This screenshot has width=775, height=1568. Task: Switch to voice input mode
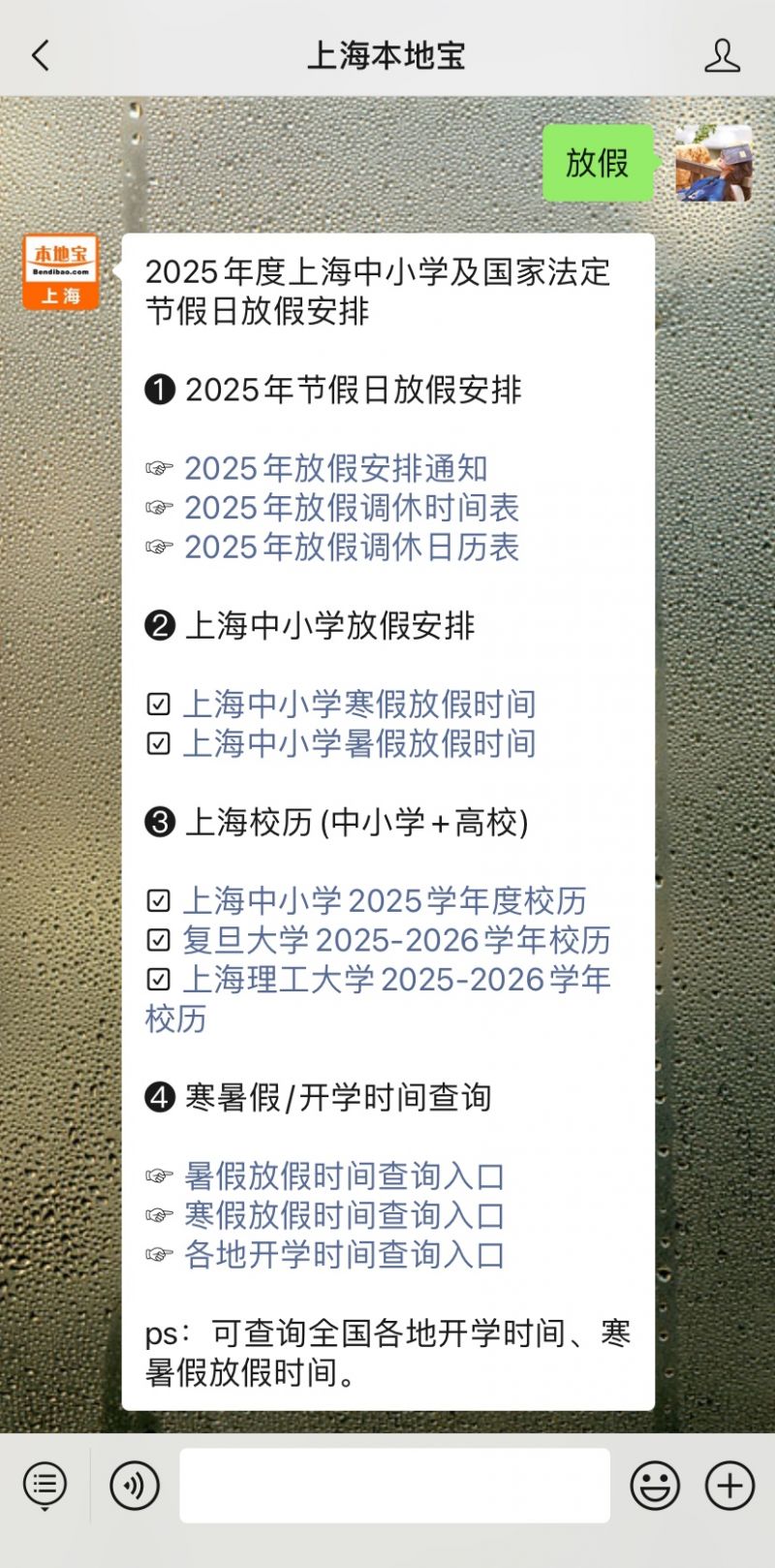point(135,1486)
